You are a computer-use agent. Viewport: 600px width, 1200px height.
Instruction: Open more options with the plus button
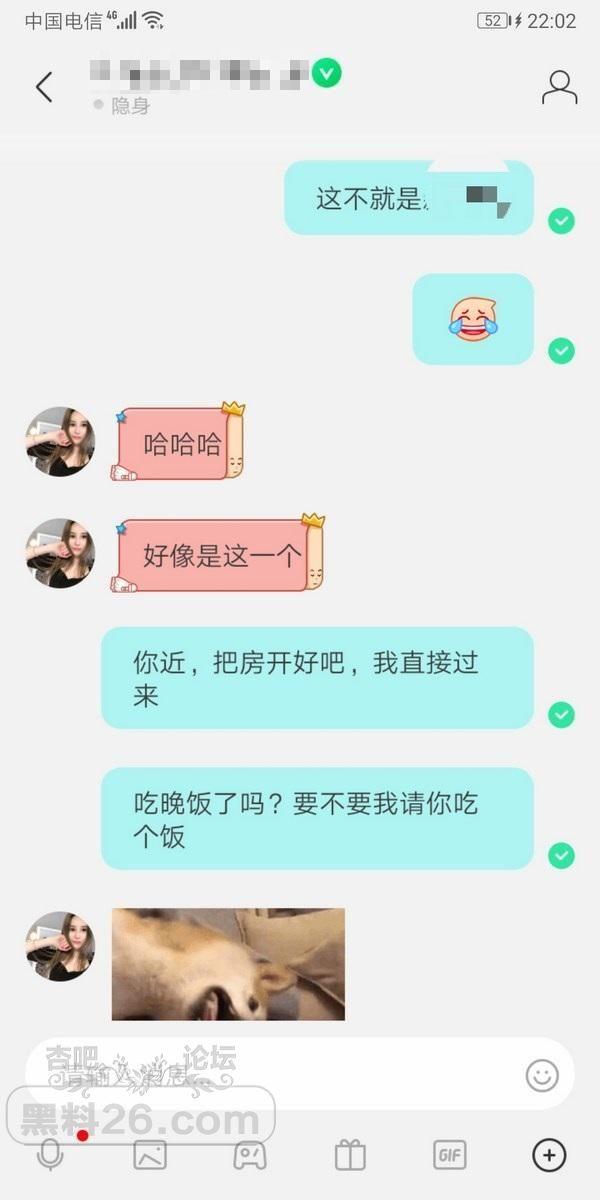[x=548, y=1155]
